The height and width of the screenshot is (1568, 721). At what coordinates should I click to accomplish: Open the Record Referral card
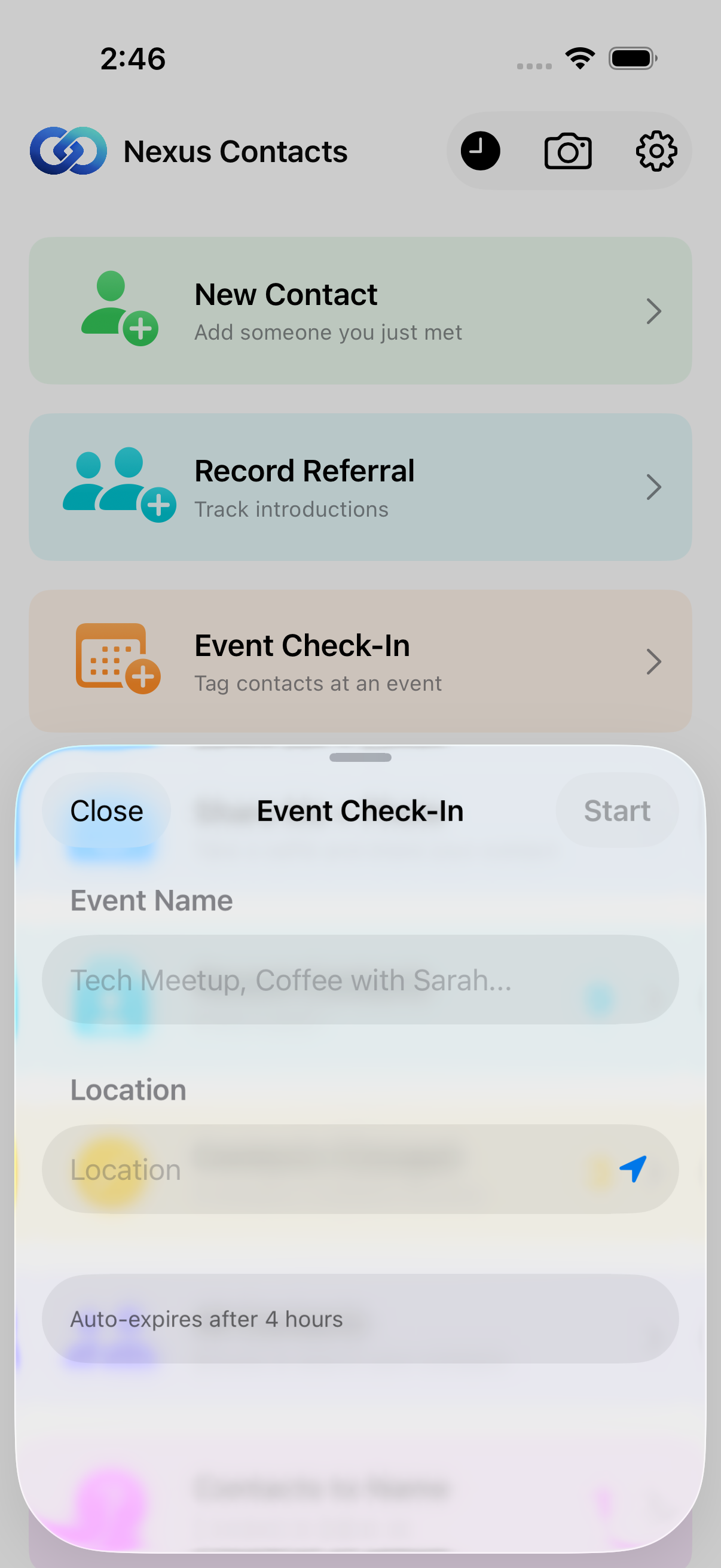tap(360, 486)
